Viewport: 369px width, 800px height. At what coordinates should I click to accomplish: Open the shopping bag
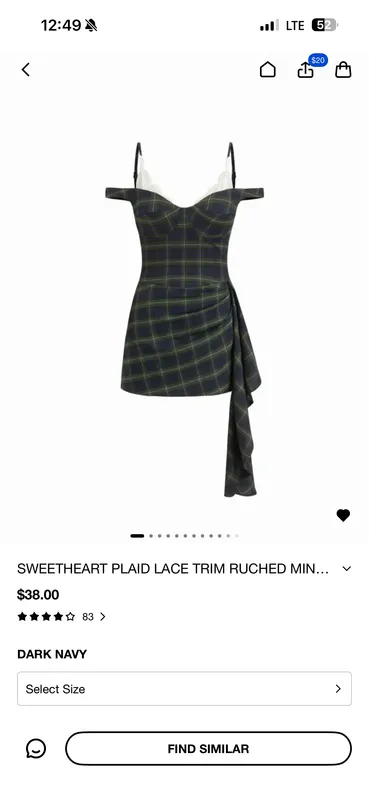pos(343,69)
